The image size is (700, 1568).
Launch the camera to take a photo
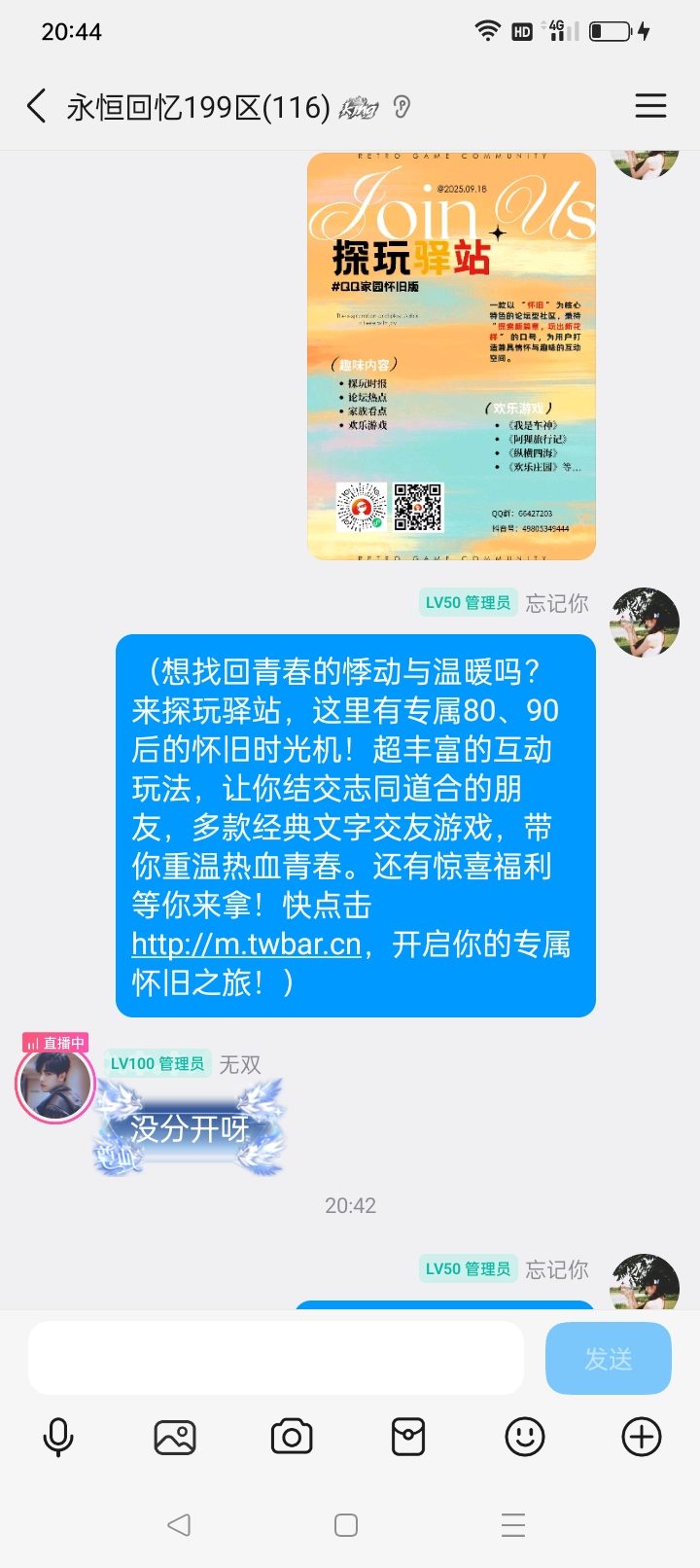(292, 1437)
